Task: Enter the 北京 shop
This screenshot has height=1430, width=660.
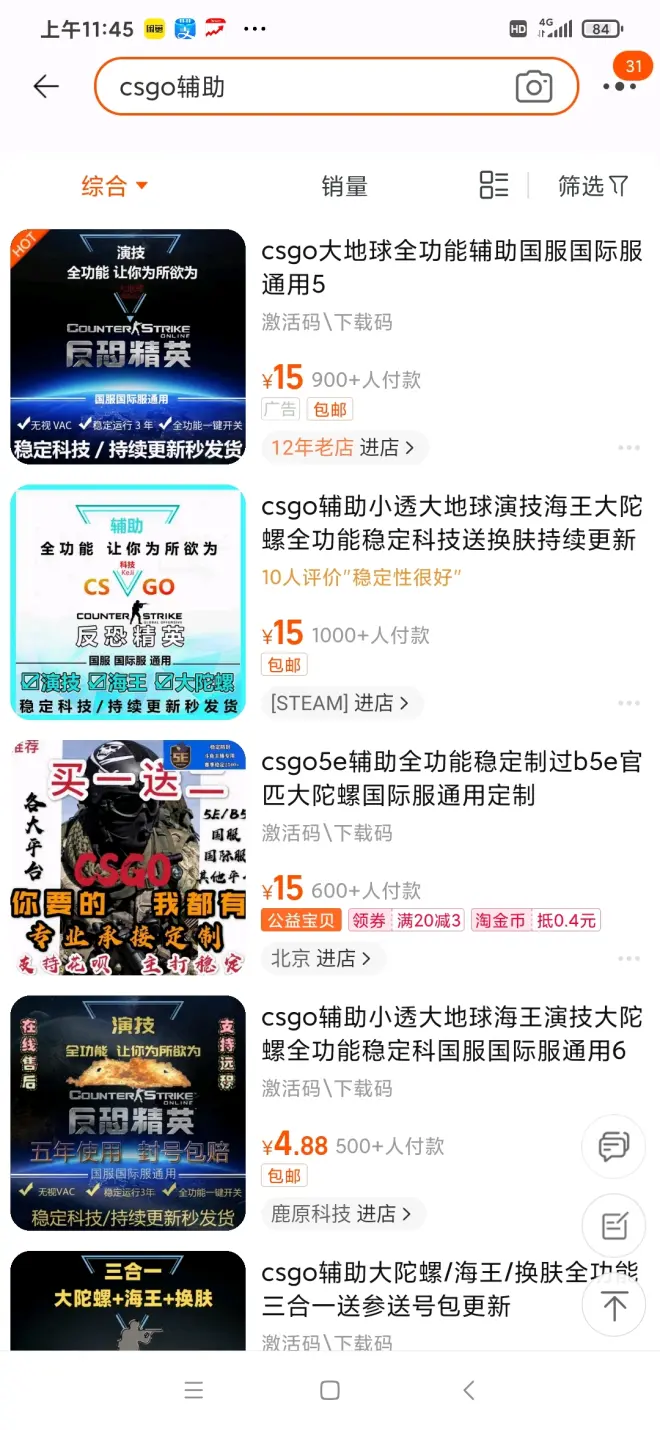Action: tap(321, 958)
